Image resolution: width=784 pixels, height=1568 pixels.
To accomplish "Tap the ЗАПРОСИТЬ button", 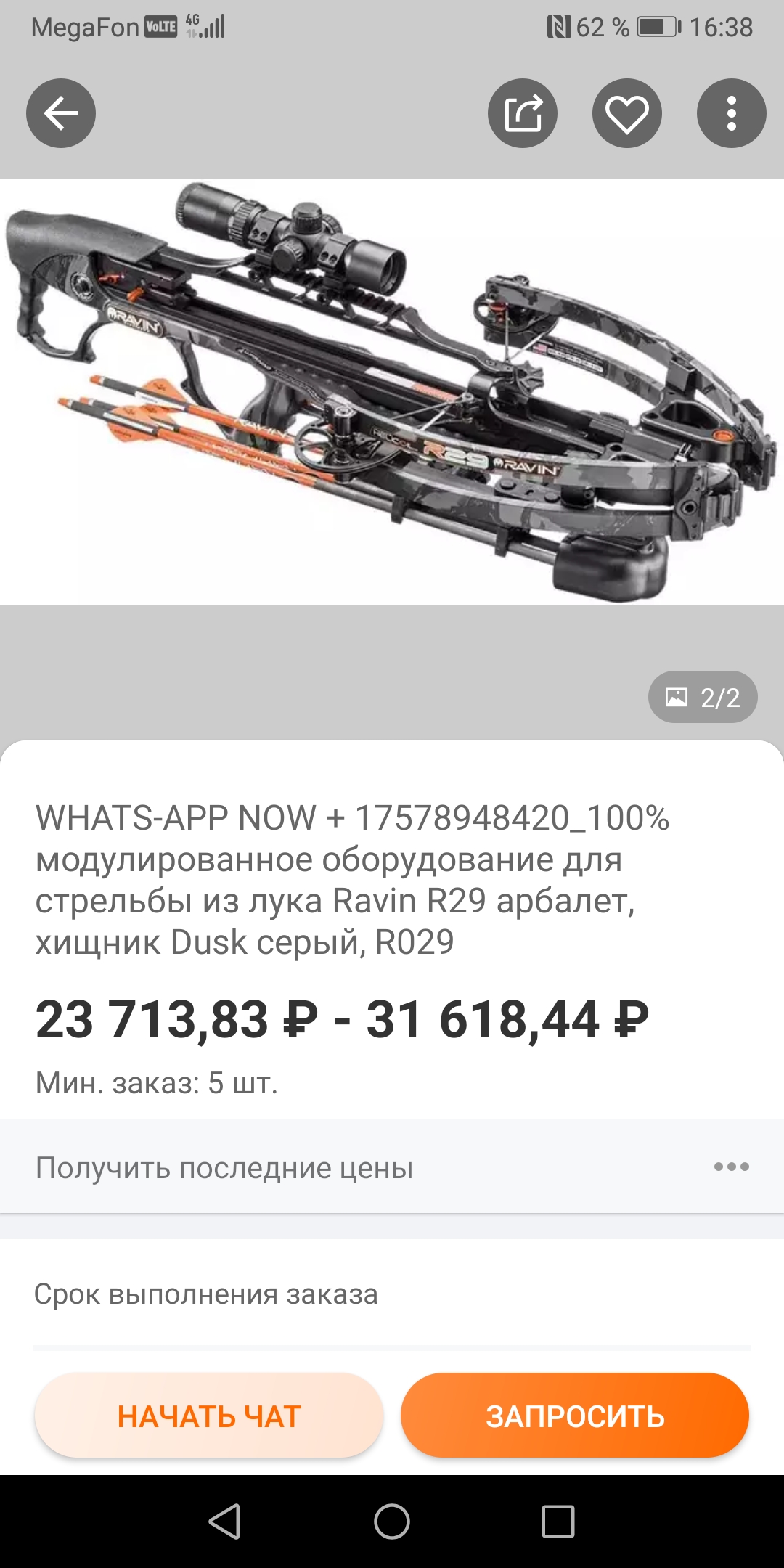I will click(x=575, y=1416).
